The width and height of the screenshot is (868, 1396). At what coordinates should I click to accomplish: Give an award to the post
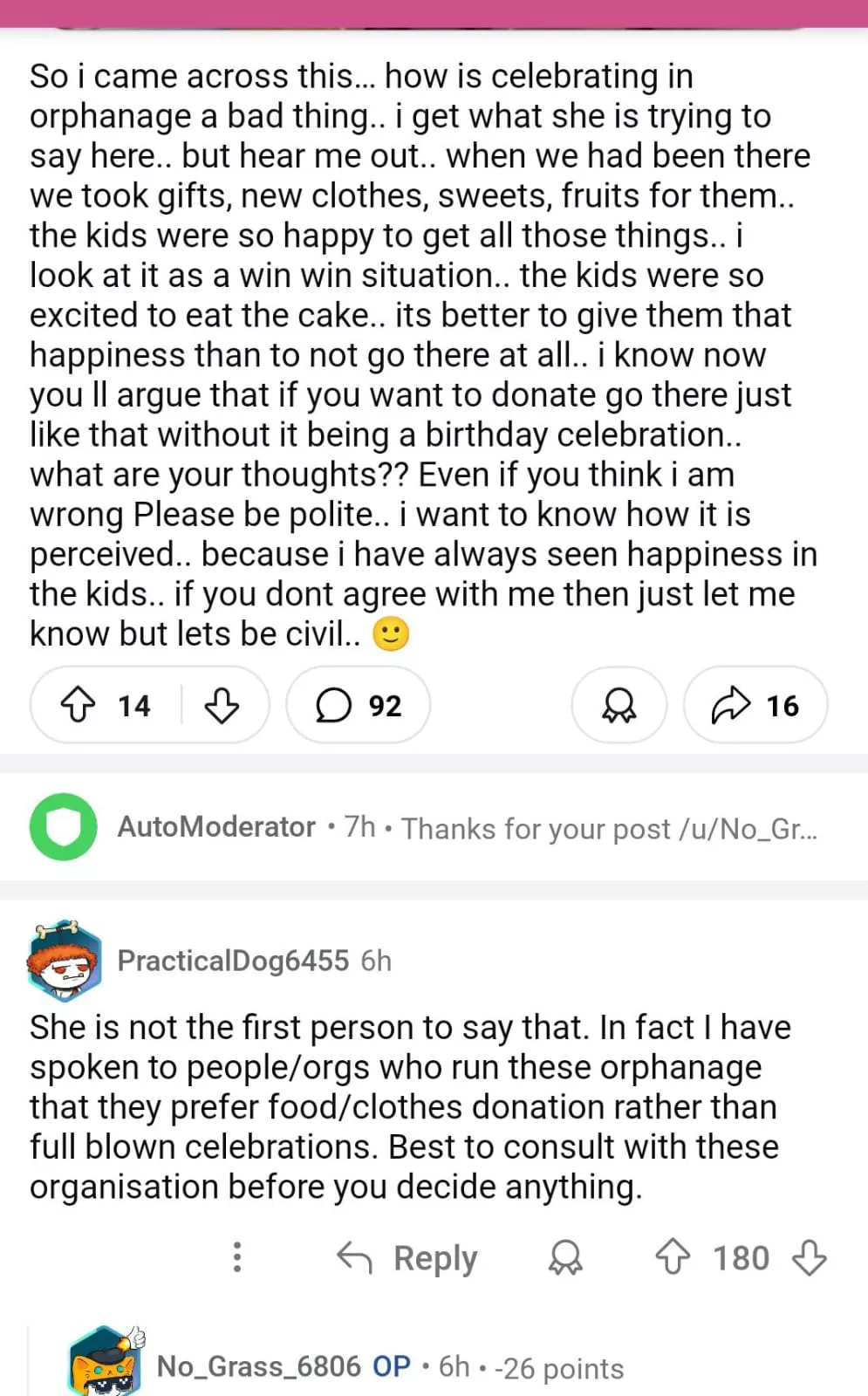[619, 705]
